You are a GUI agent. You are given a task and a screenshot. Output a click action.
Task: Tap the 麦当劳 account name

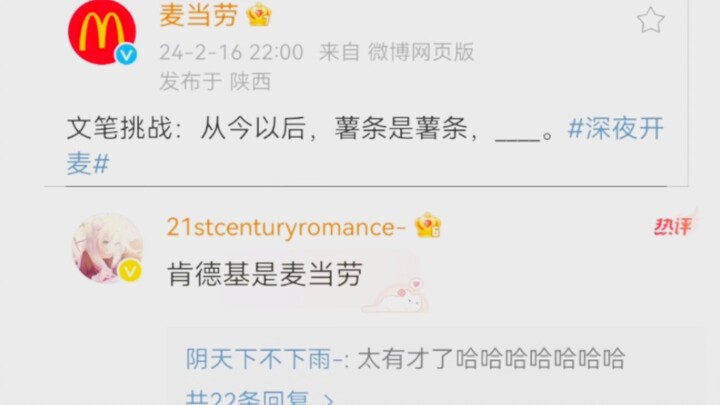[199, 15]
